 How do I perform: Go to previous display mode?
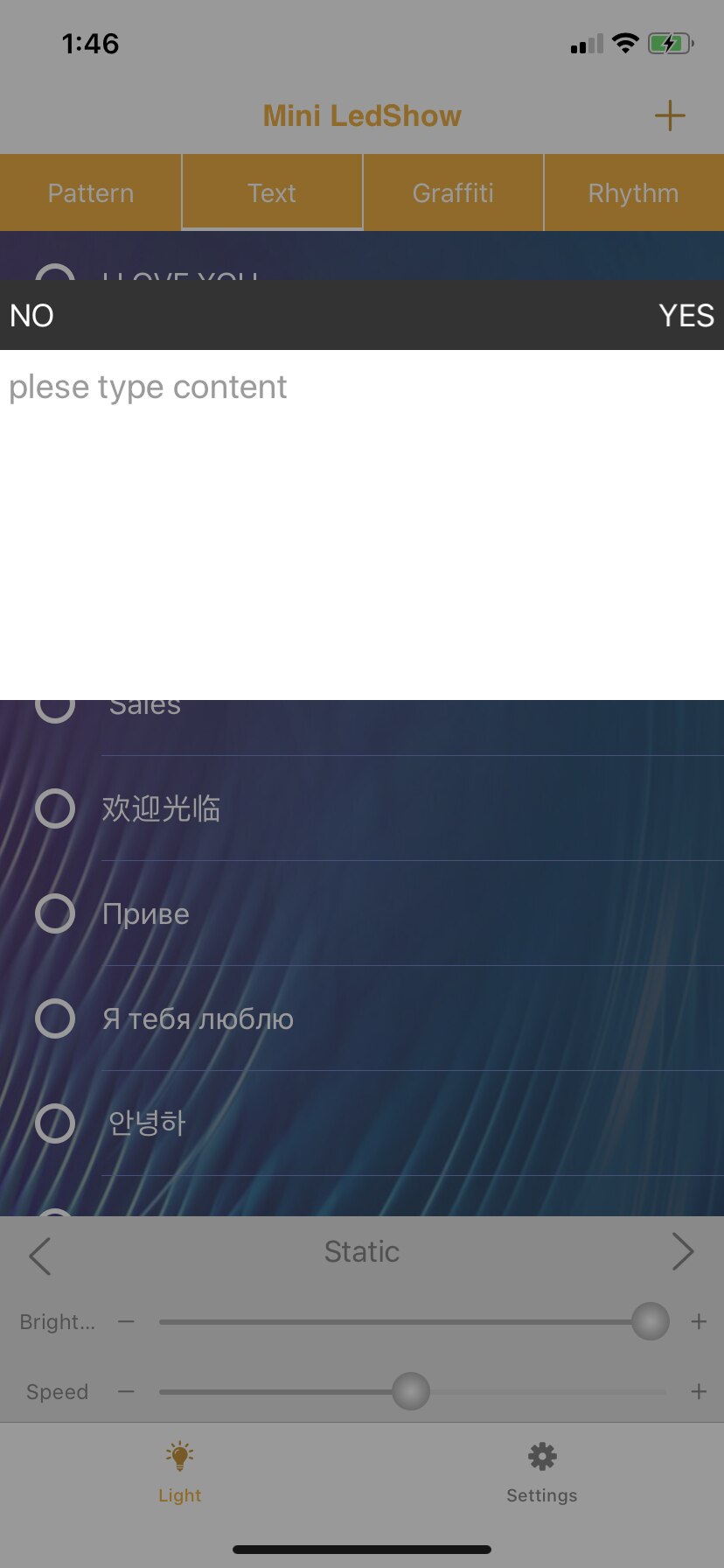point(40,1256)
